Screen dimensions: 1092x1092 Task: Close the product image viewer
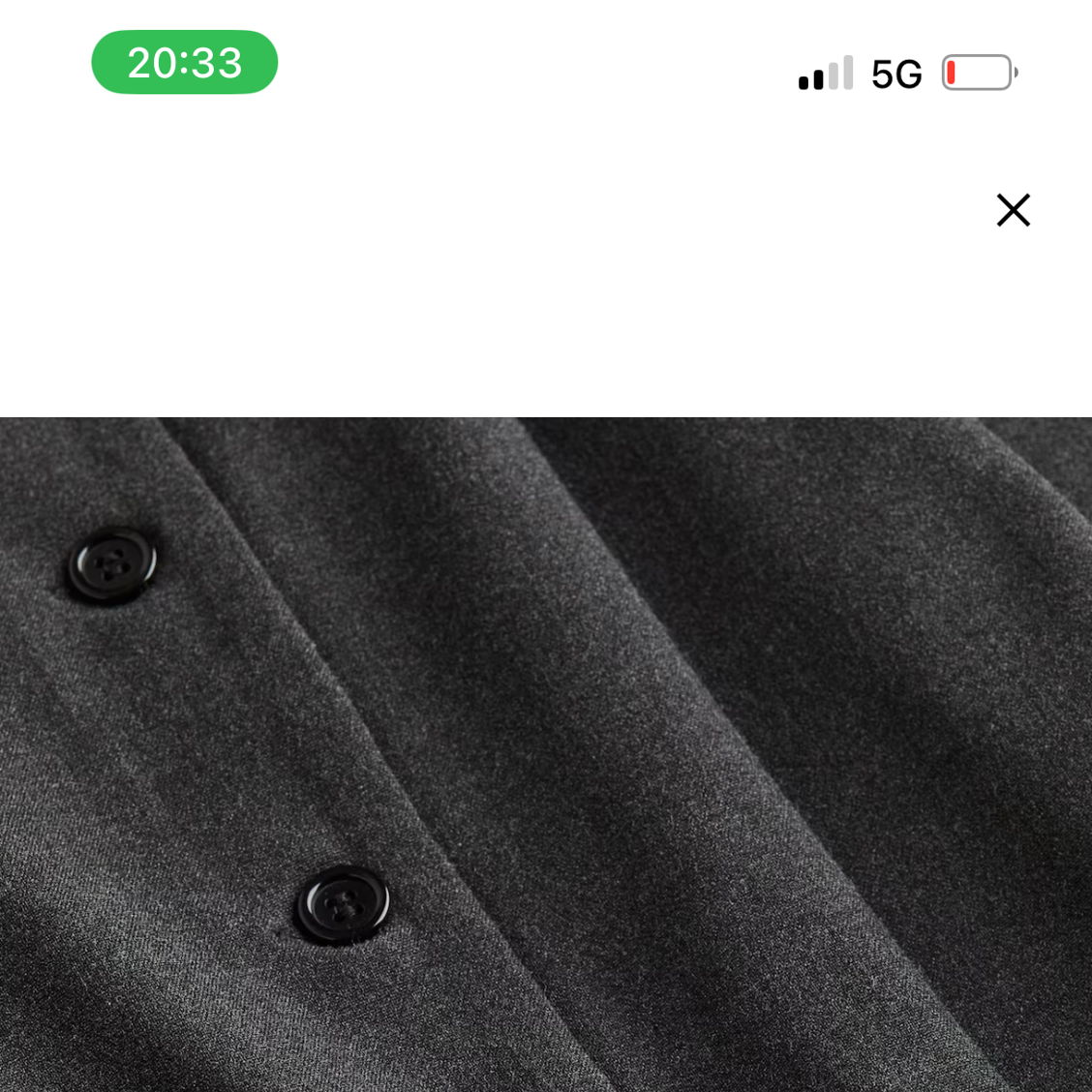[1013, 210]
